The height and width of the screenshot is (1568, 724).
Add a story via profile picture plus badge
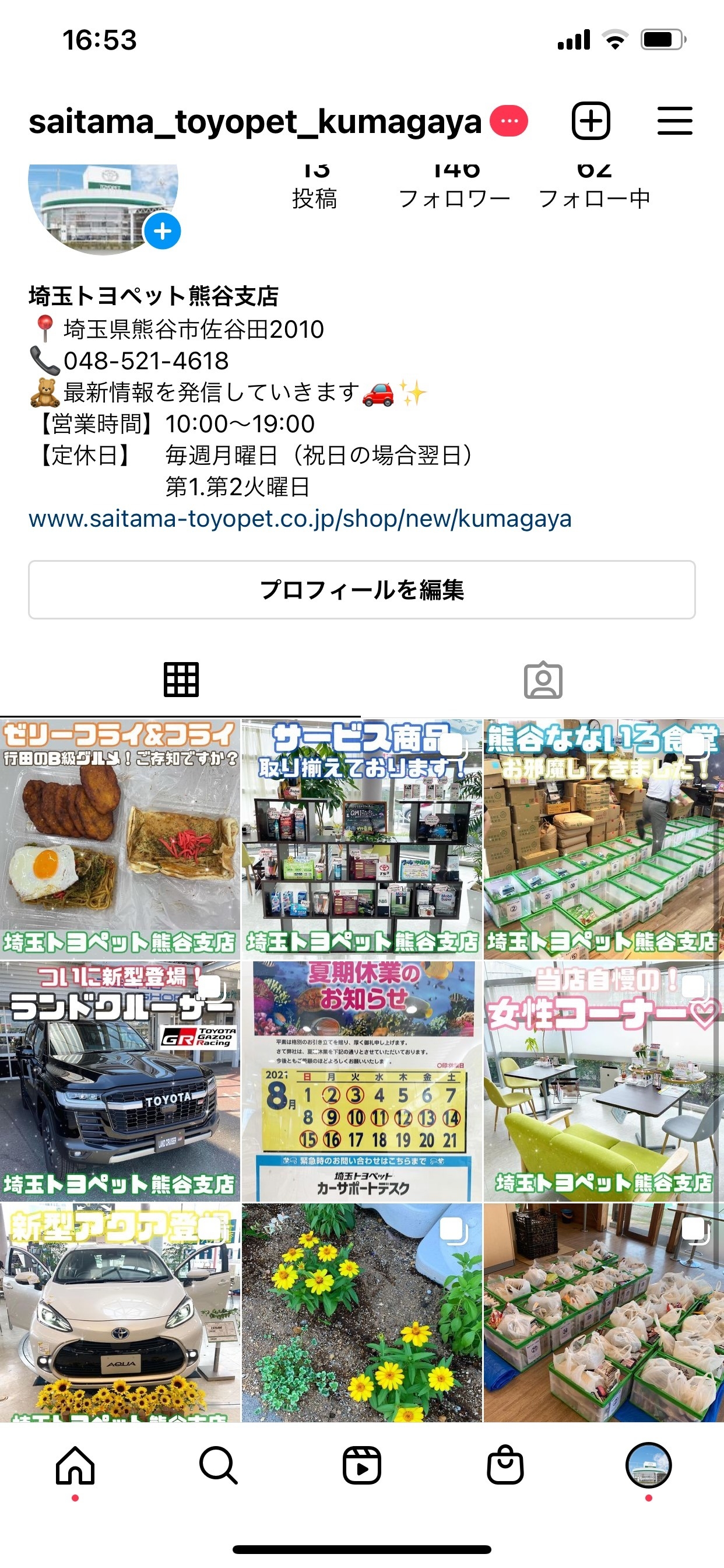coord(162,232)
